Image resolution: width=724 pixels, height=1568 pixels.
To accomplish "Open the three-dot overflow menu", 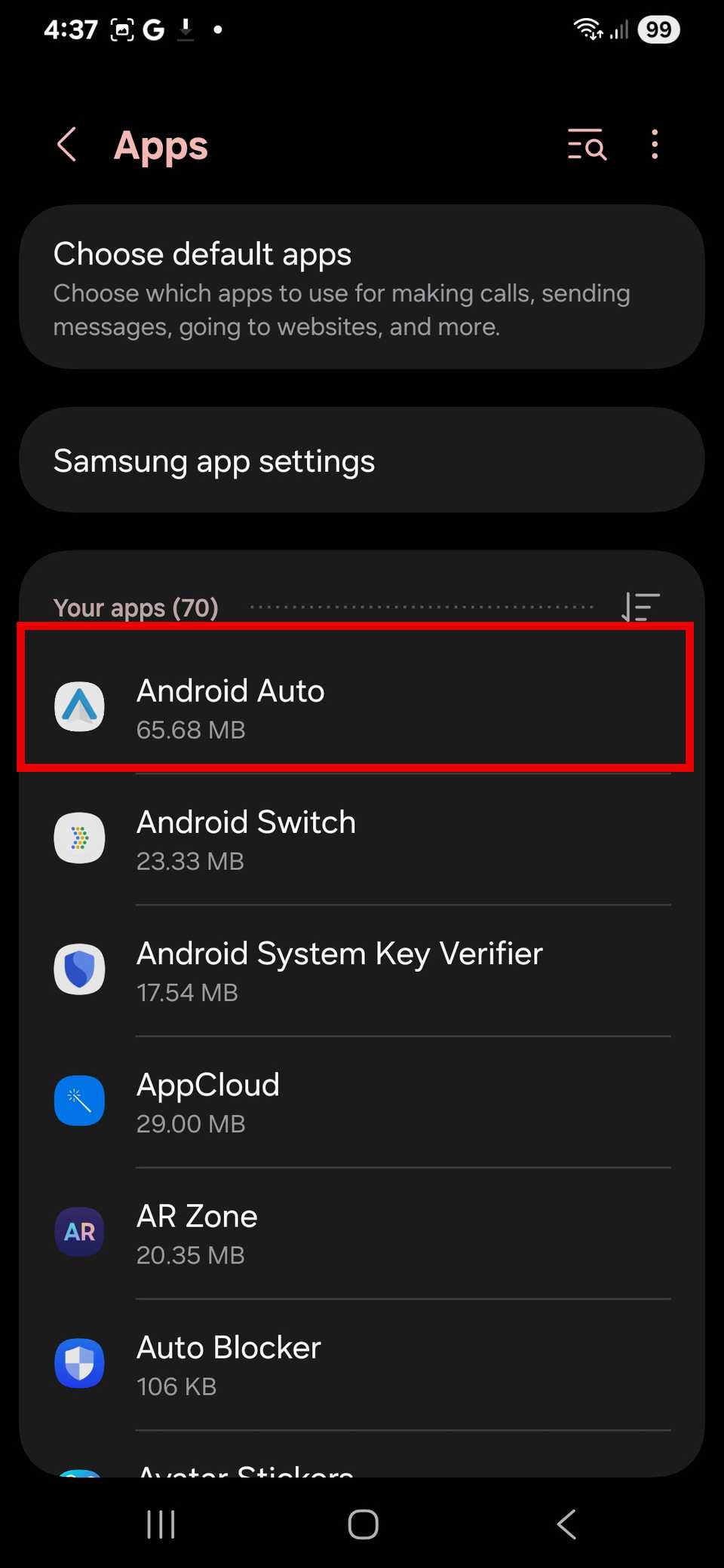I will 654,145.
